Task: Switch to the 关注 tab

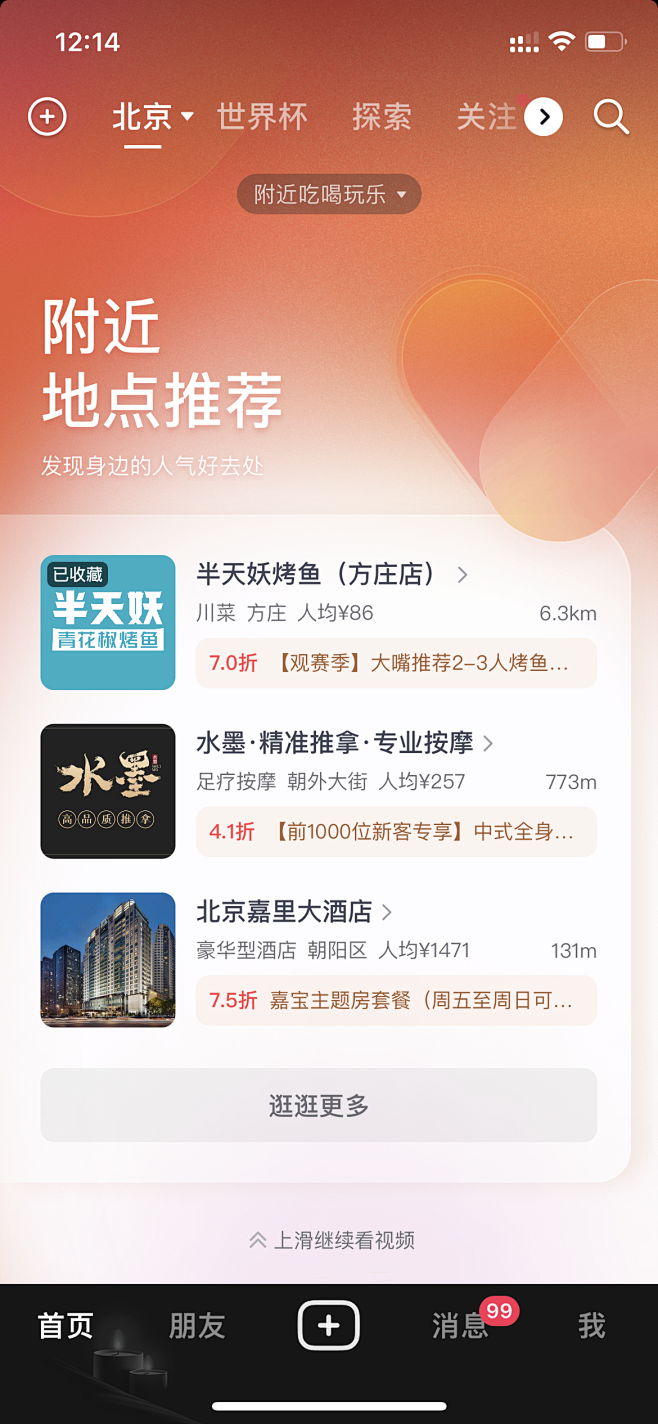Action: click(486, 117)
